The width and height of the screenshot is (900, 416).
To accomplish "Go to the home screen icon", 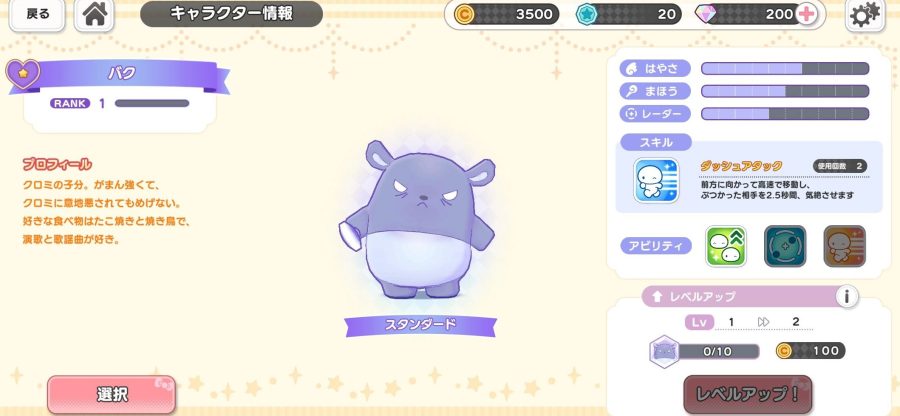I will pos(94,14).
